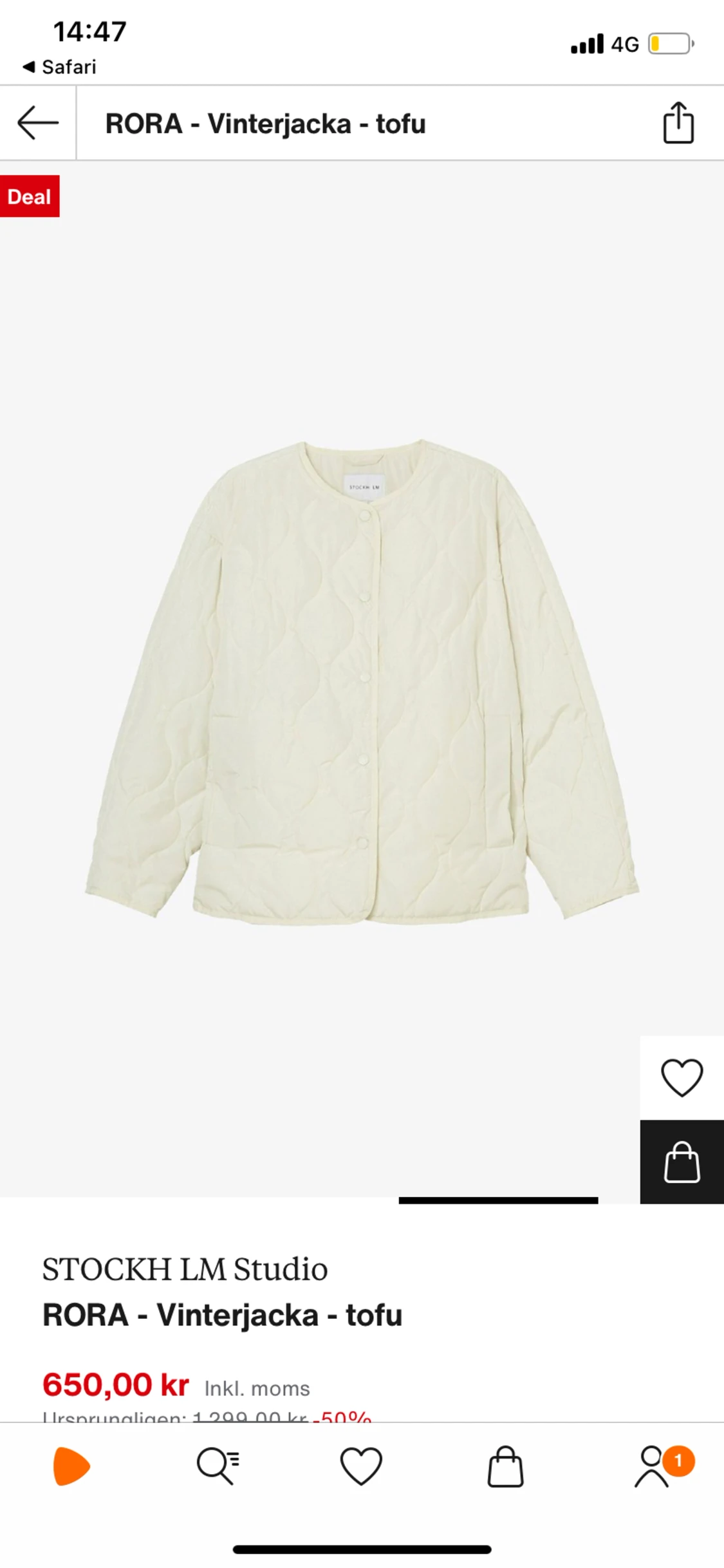The height and width of the screenshot is (1568, 724).
Task: Open the wishlist tab in bottom bar
Action: point(361,1466)
